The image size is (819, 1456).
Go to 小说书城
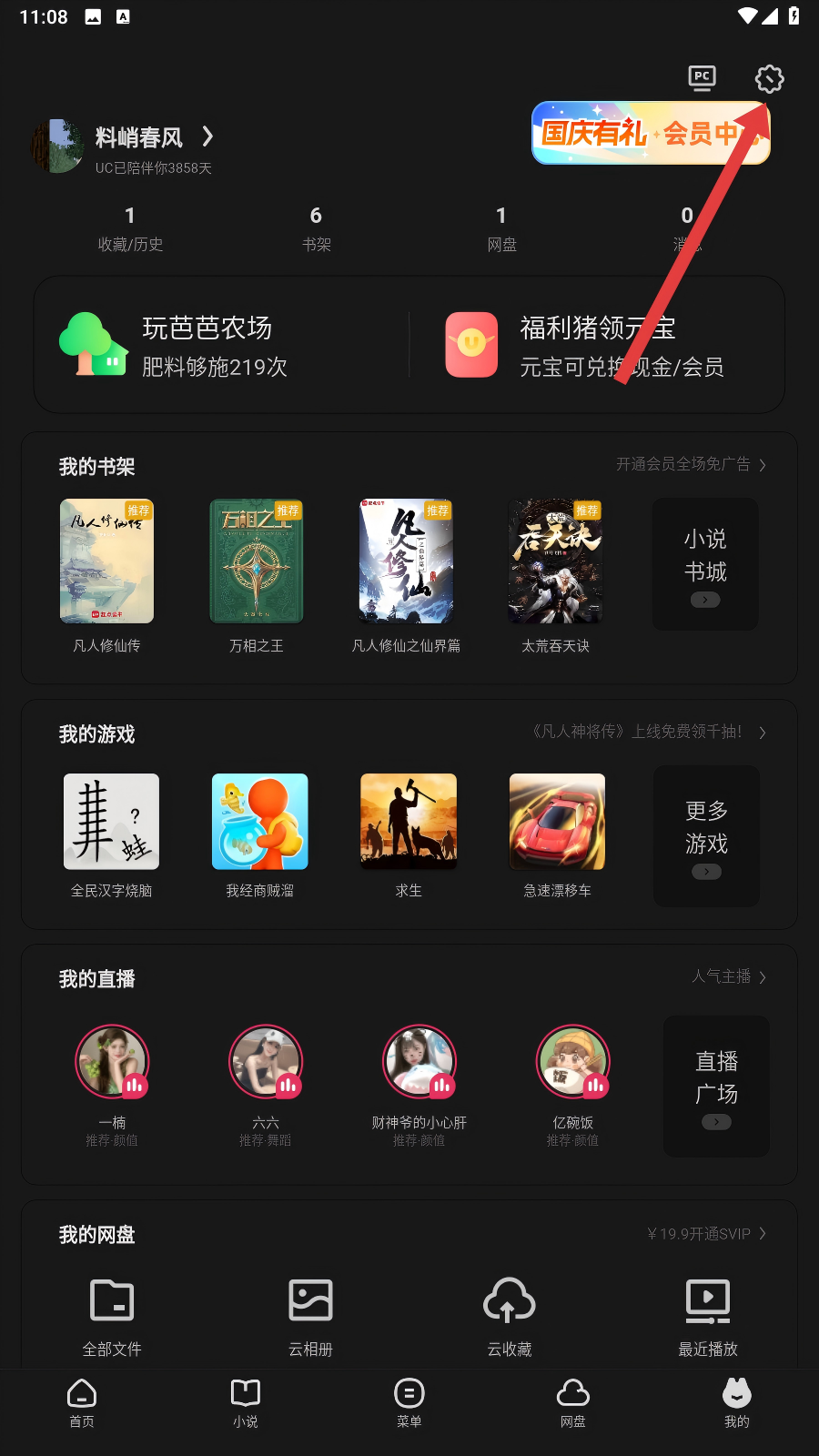705,564
